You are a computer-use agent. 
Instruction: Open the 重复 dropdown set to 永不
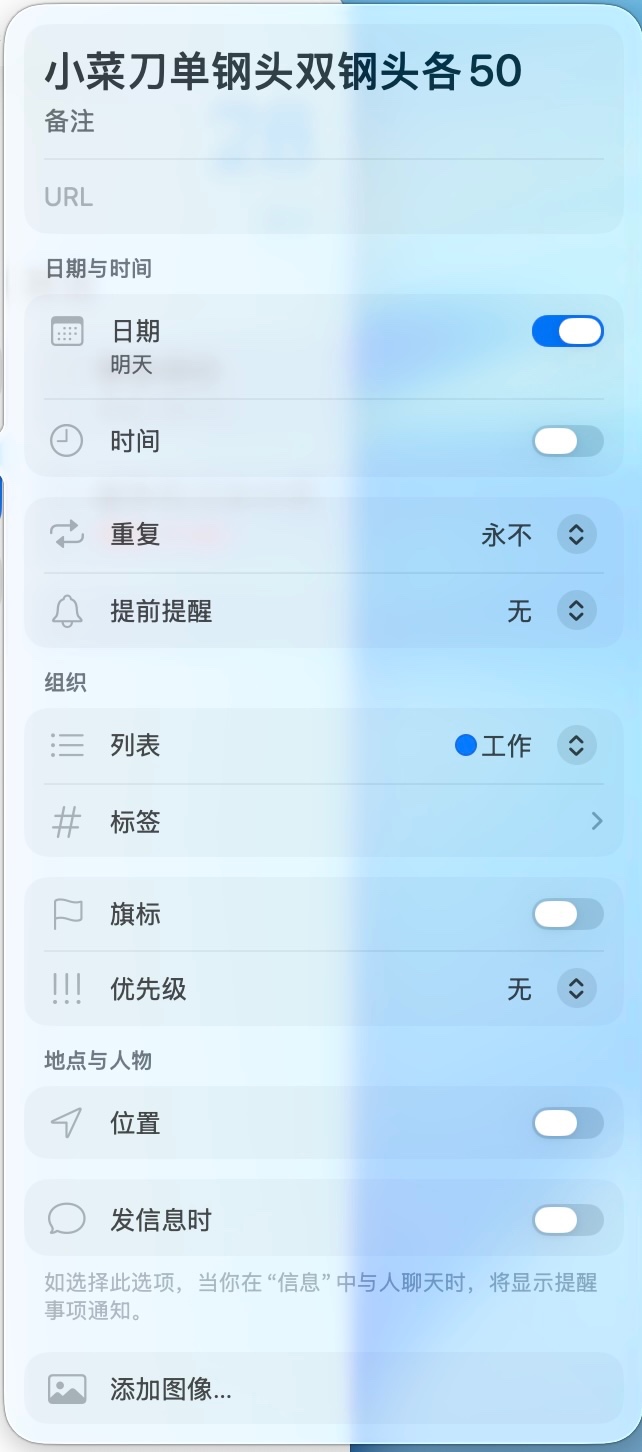point(576,535)
